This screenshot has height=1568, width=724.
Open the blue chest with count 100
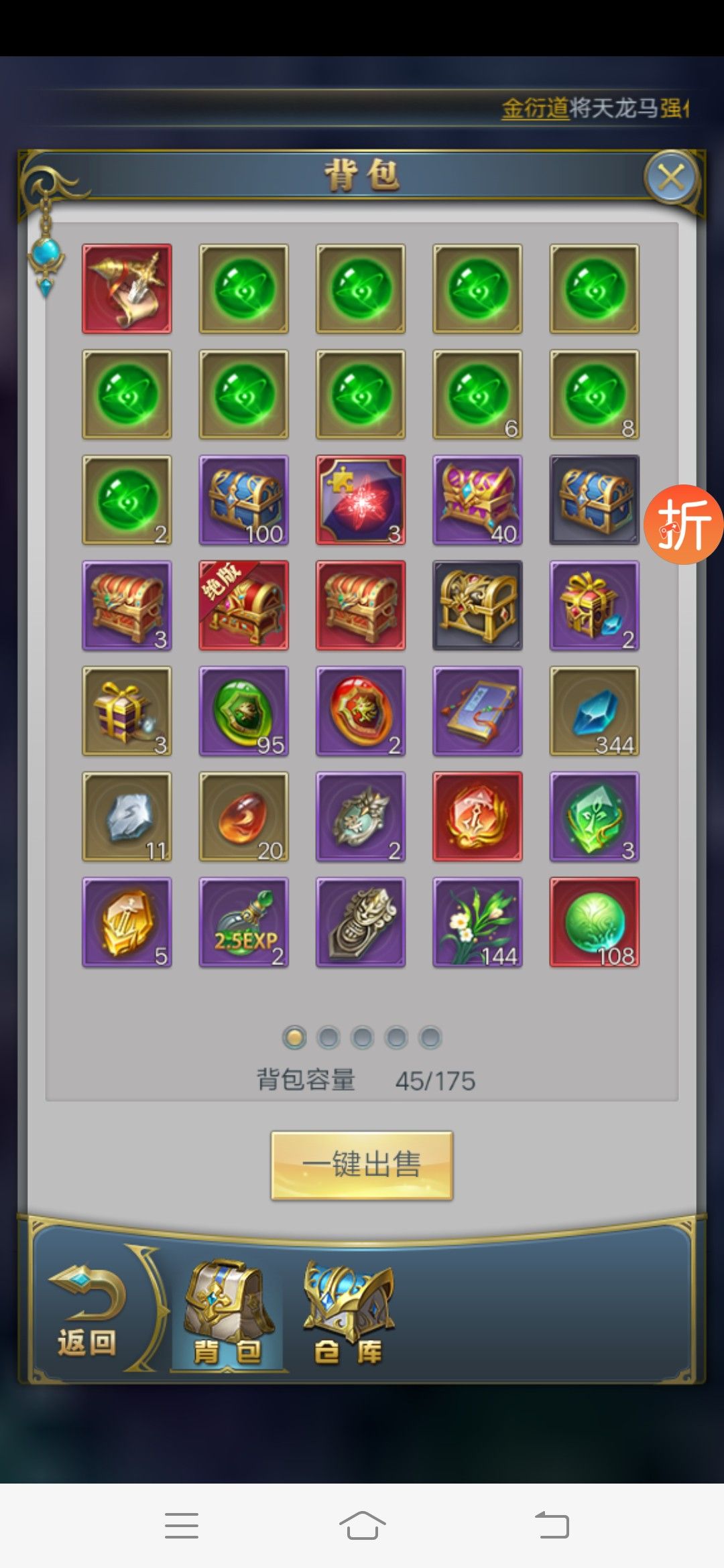click(244, 500)
